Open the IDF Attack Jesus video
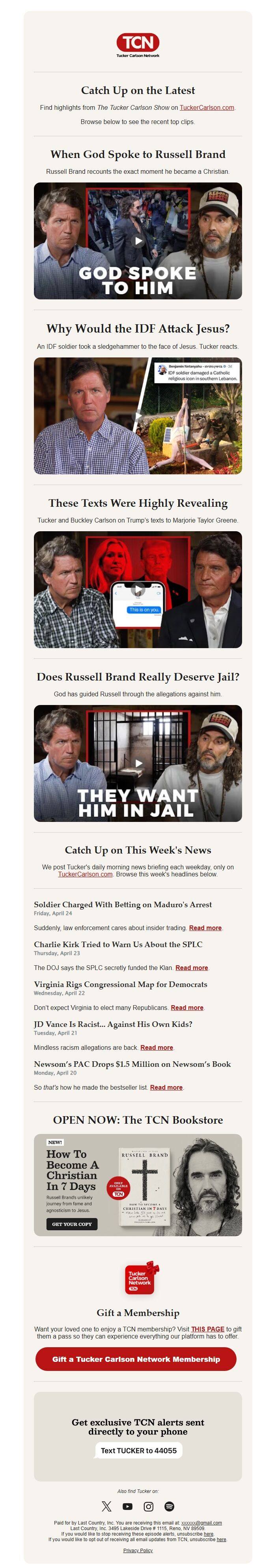 pos(138,416)
